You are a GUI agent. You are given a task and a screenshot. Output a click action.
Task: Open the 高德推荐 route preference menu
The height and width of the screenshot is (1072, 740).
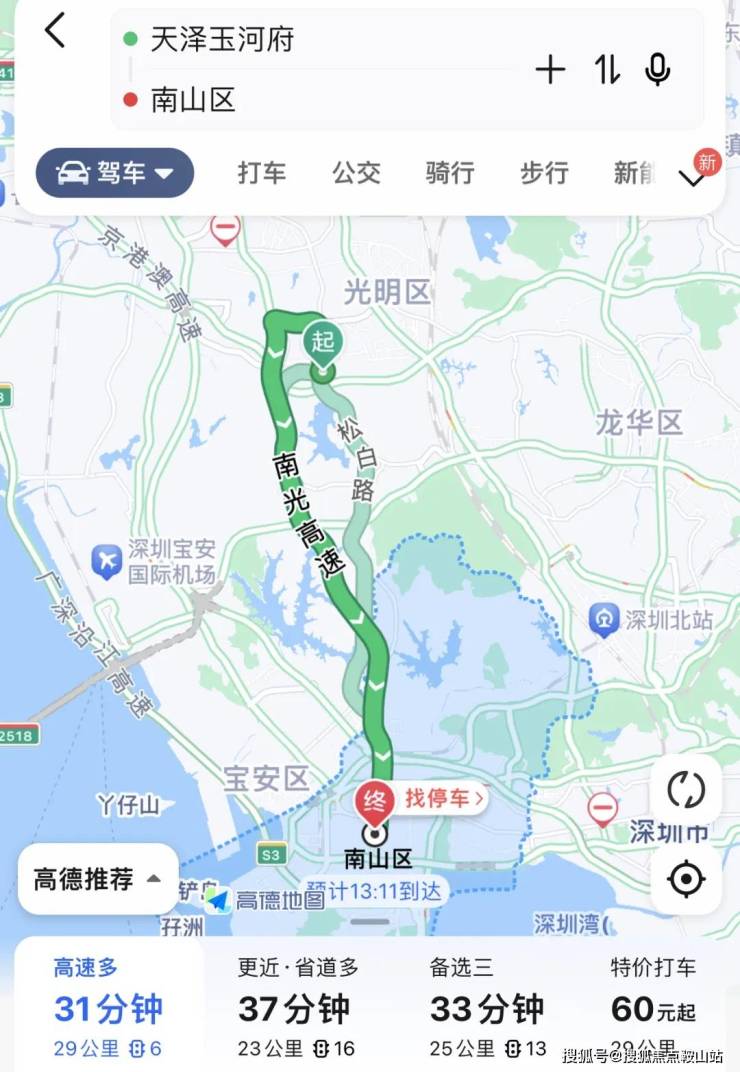98,879
